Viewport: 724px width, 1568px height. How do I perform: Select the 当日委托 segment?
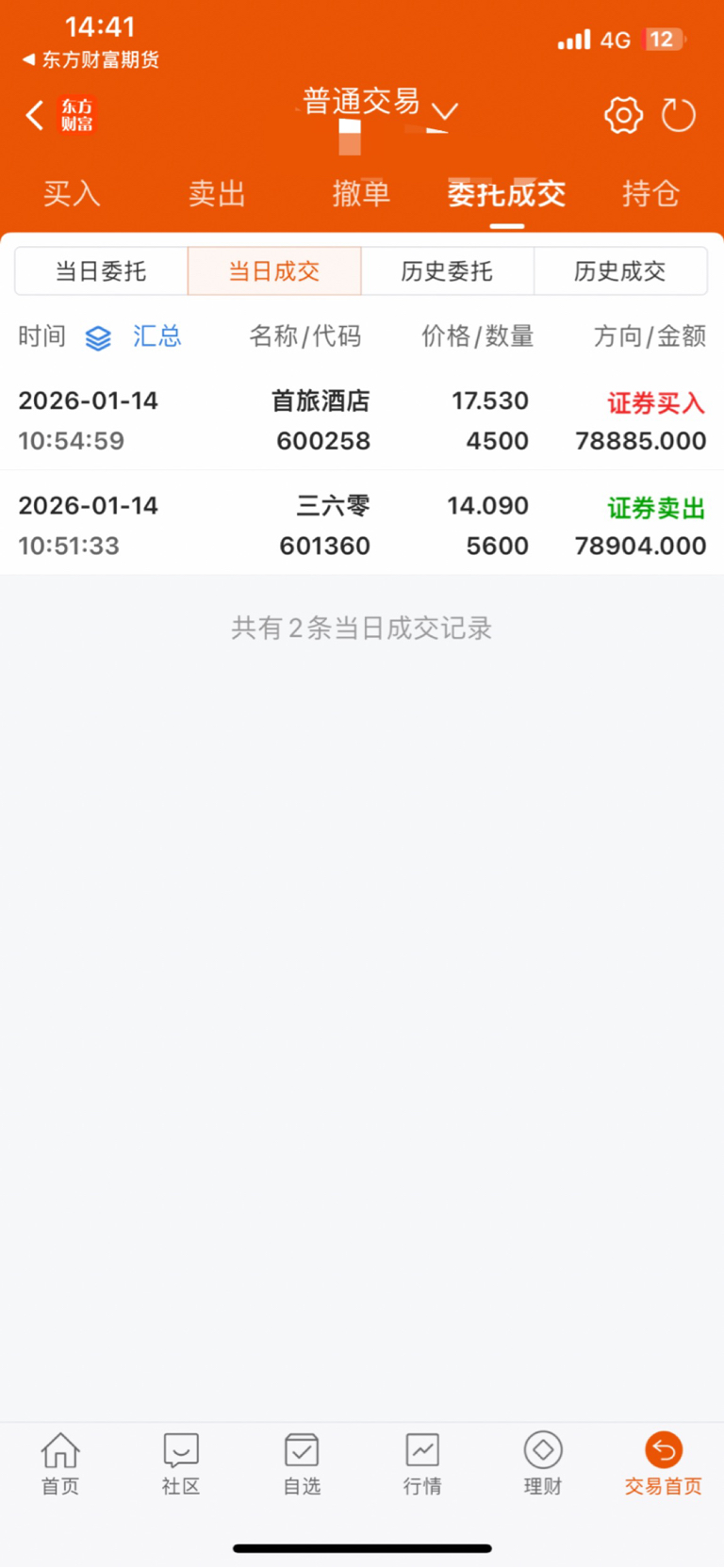coord(102,271)
